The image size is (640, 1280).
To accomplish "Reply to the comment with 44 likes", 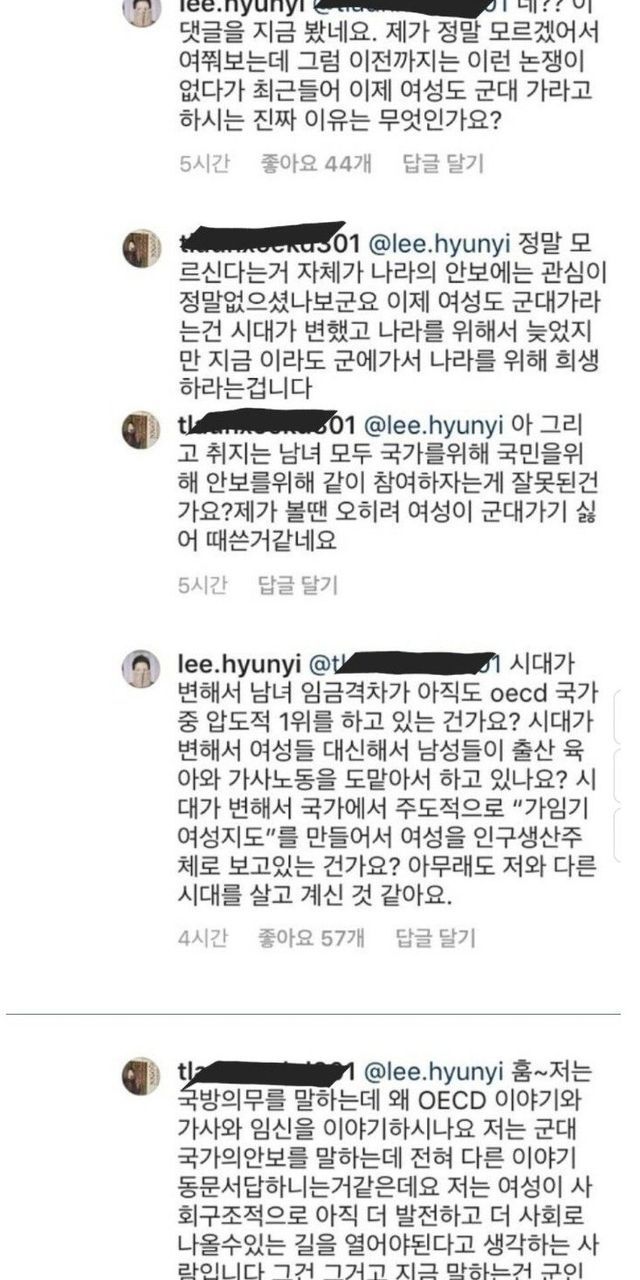I will click(442, 162).
